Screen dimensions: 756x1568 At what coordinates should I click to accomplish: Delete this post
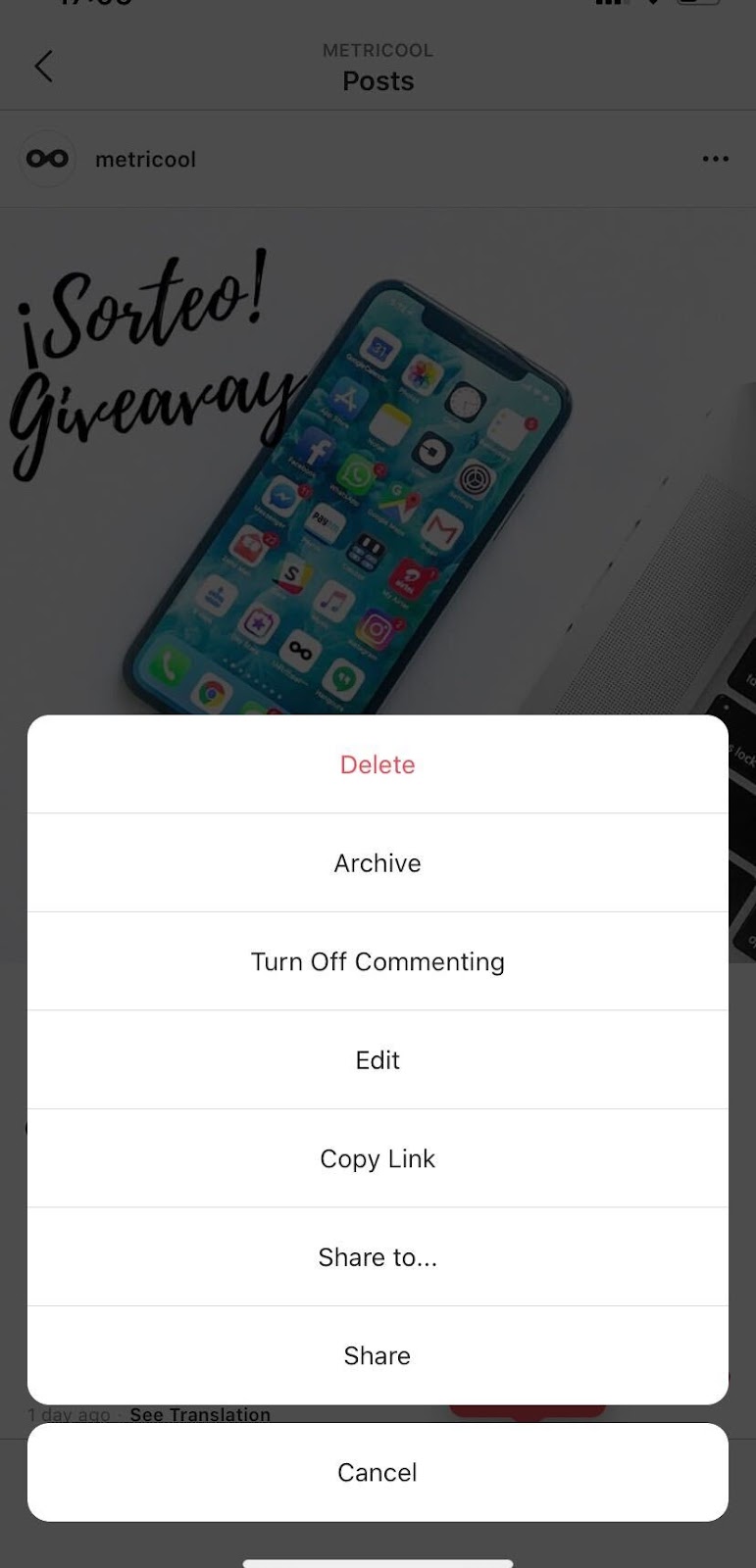378,764
